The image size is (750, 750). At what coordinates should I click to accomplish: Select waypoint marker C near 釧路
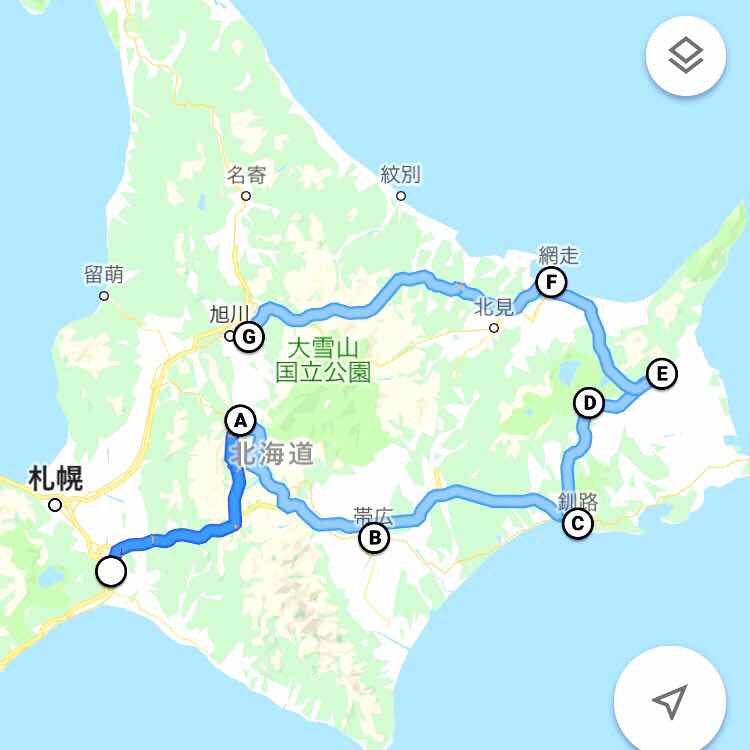[x=577, y=523]
